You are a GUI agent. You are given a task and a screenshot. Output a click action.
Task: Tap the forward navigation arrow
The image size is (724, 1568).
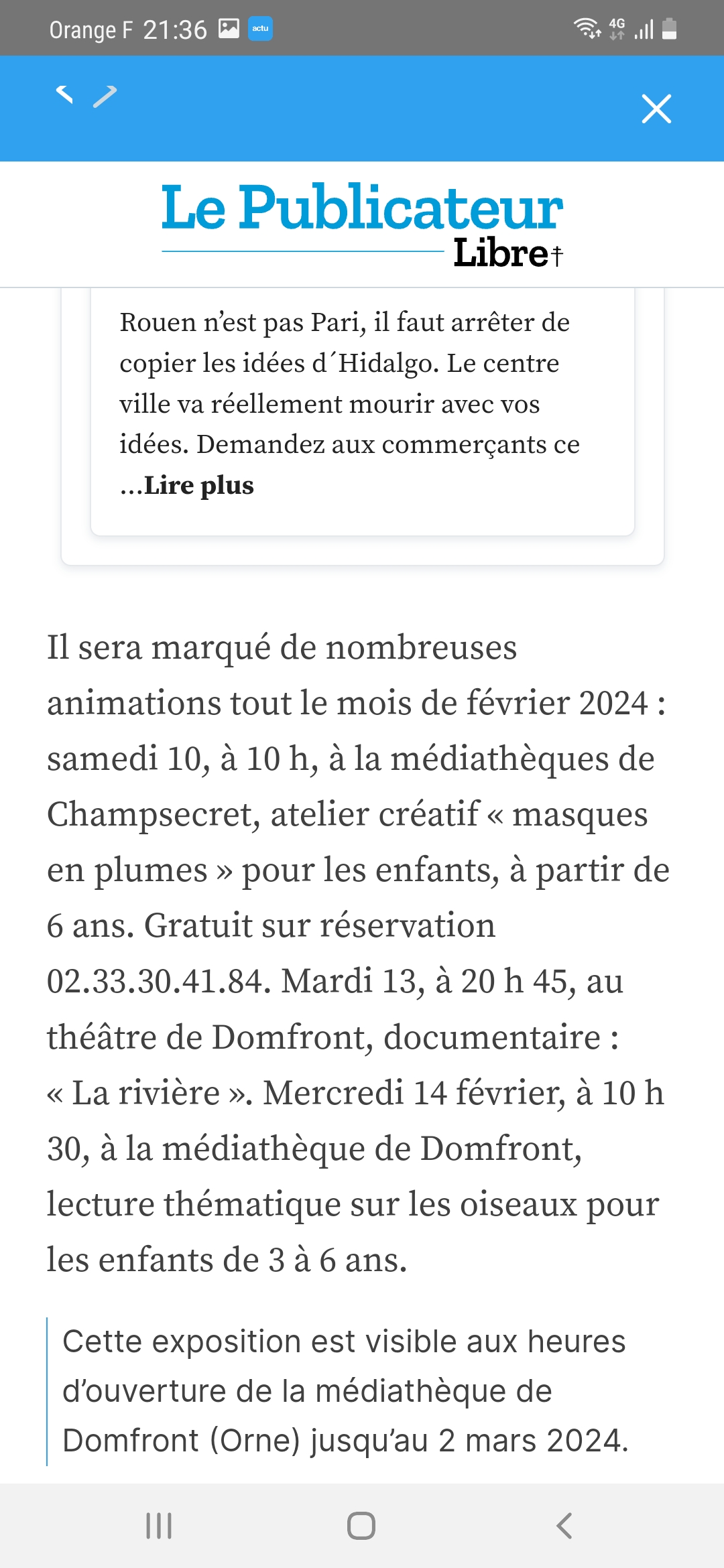[x=105, y=96]
